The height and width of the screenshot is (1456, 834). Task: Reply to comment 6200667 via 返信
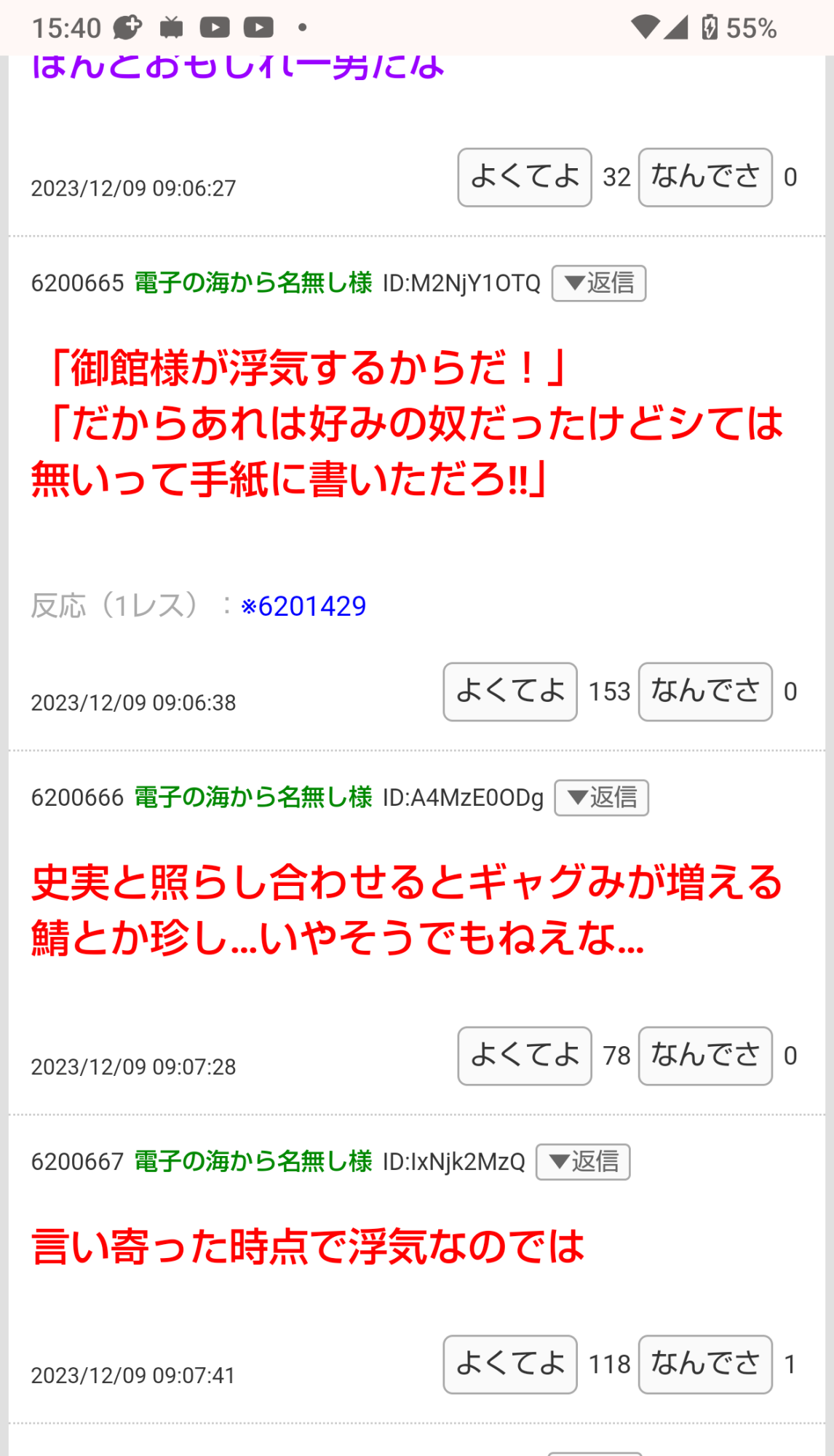[x=583, y=1162]
